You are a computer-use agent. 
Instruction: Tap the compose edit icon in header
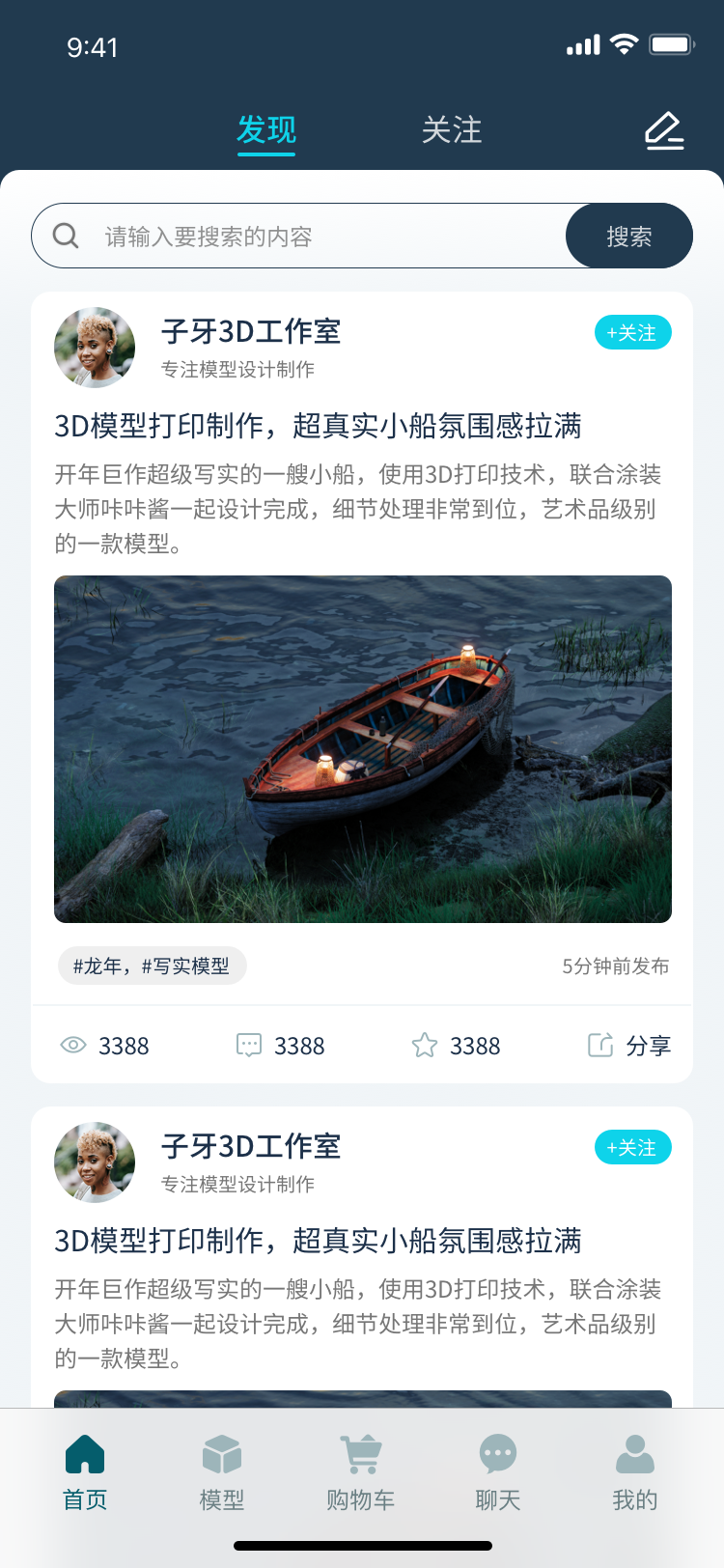[664, 130]
